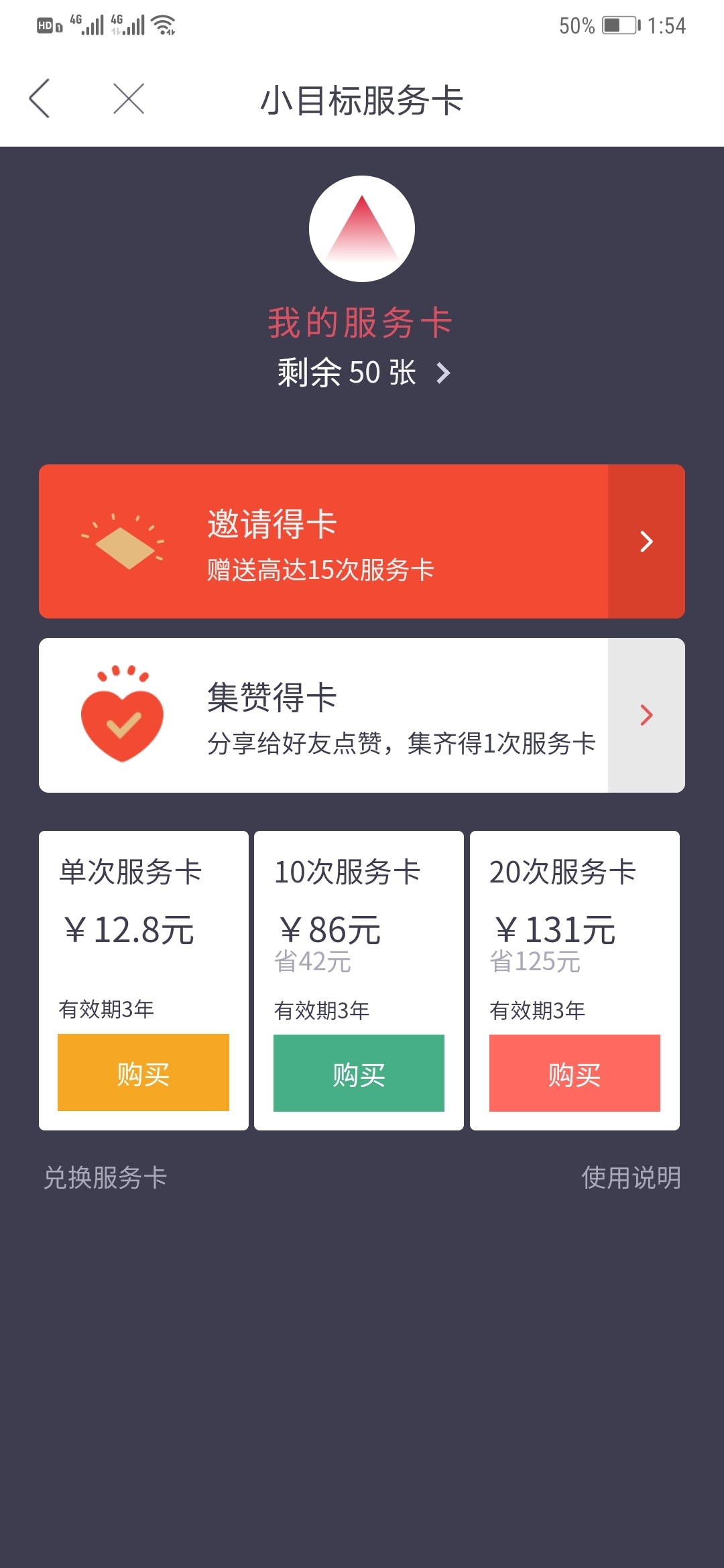Open the 使用说明 usage instructions

631,1177
